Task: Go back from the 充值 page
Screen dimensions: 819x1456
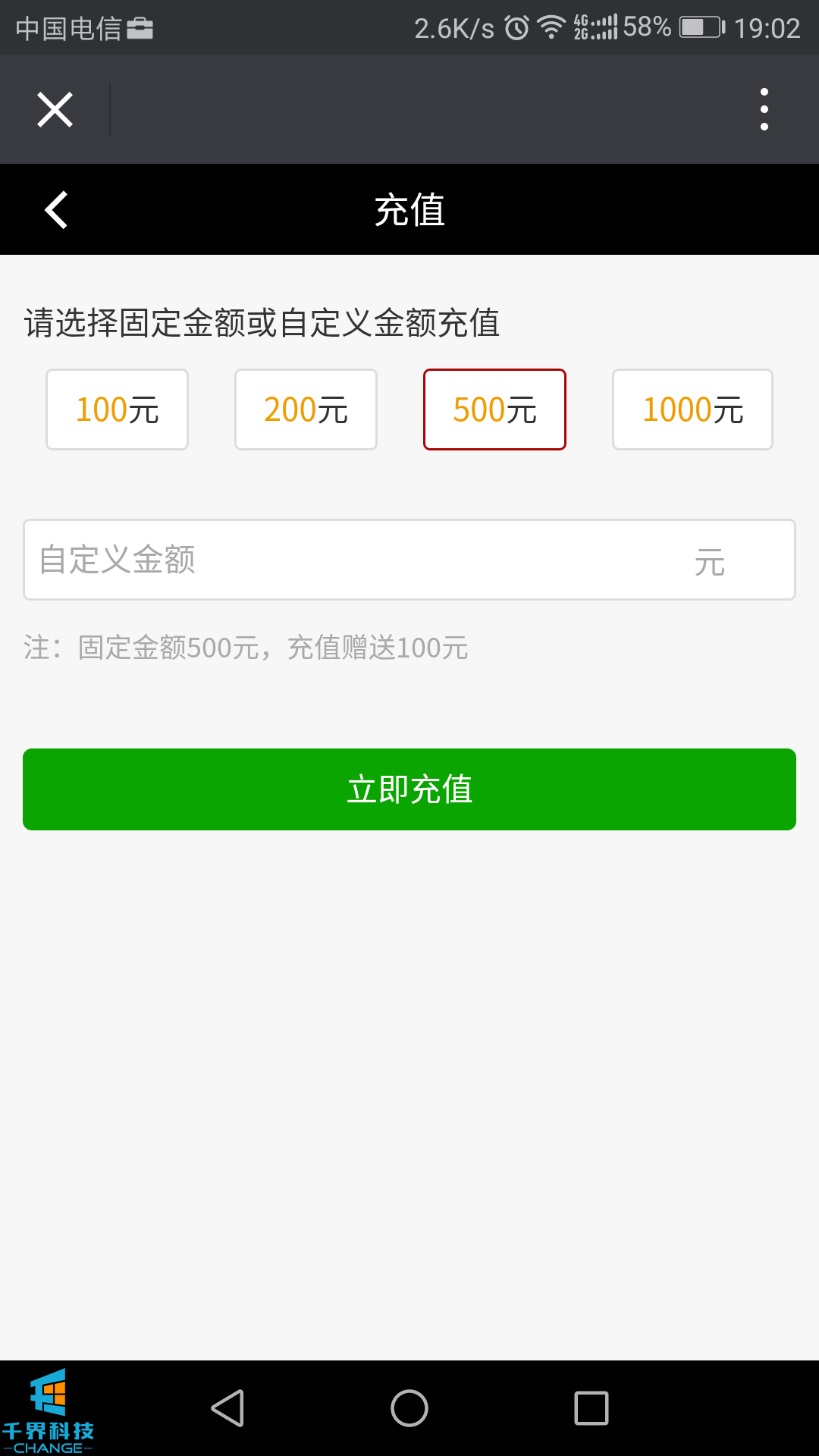Action: point(56,210)
